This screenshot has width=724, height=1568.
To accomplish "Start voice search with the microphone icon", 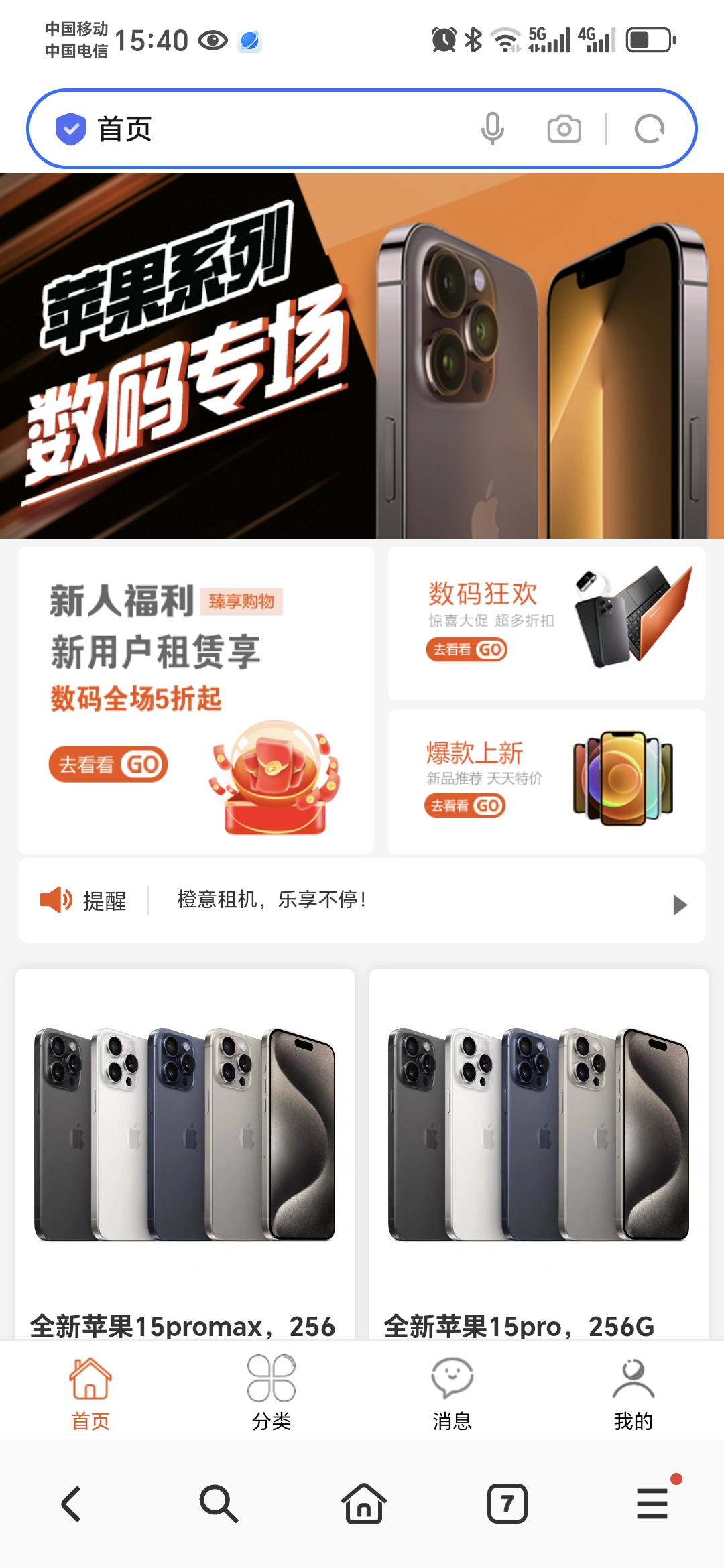I will [x=493, y=129].
